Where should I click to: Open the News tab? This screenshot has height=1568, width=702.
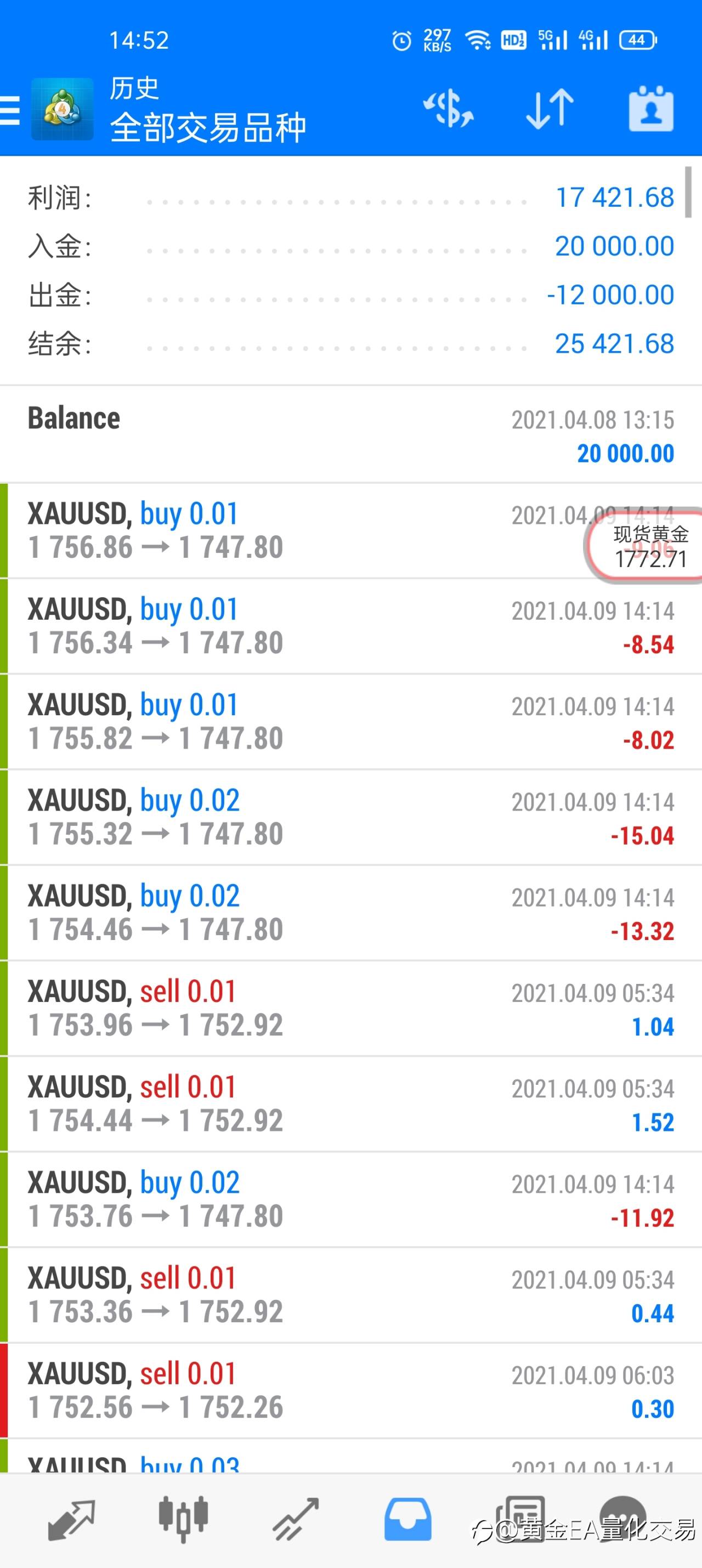pyautogui.click(x=519, y=1520)
